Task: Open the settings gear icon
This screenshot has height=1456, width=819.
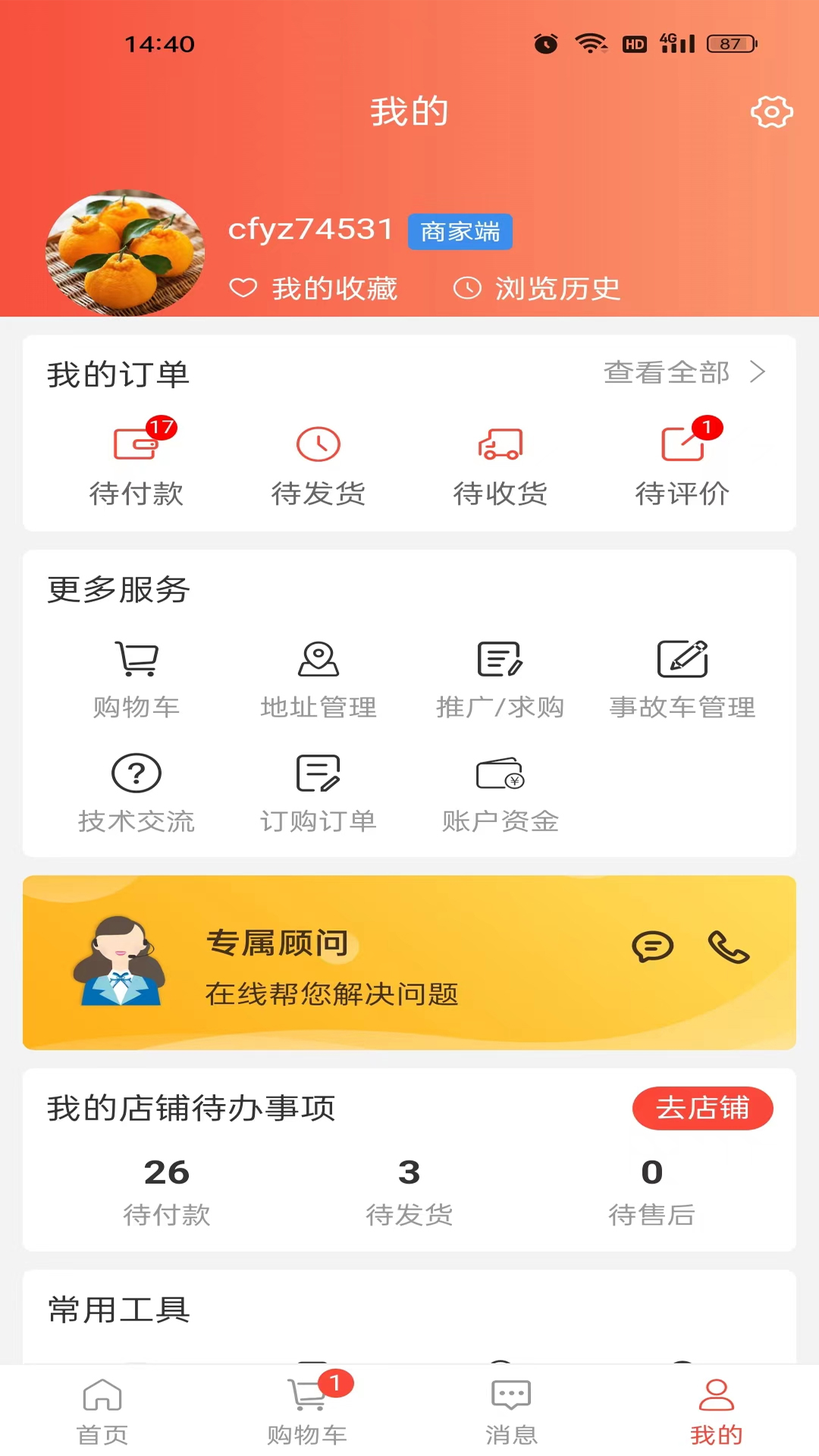Action: tap(771, 111)
